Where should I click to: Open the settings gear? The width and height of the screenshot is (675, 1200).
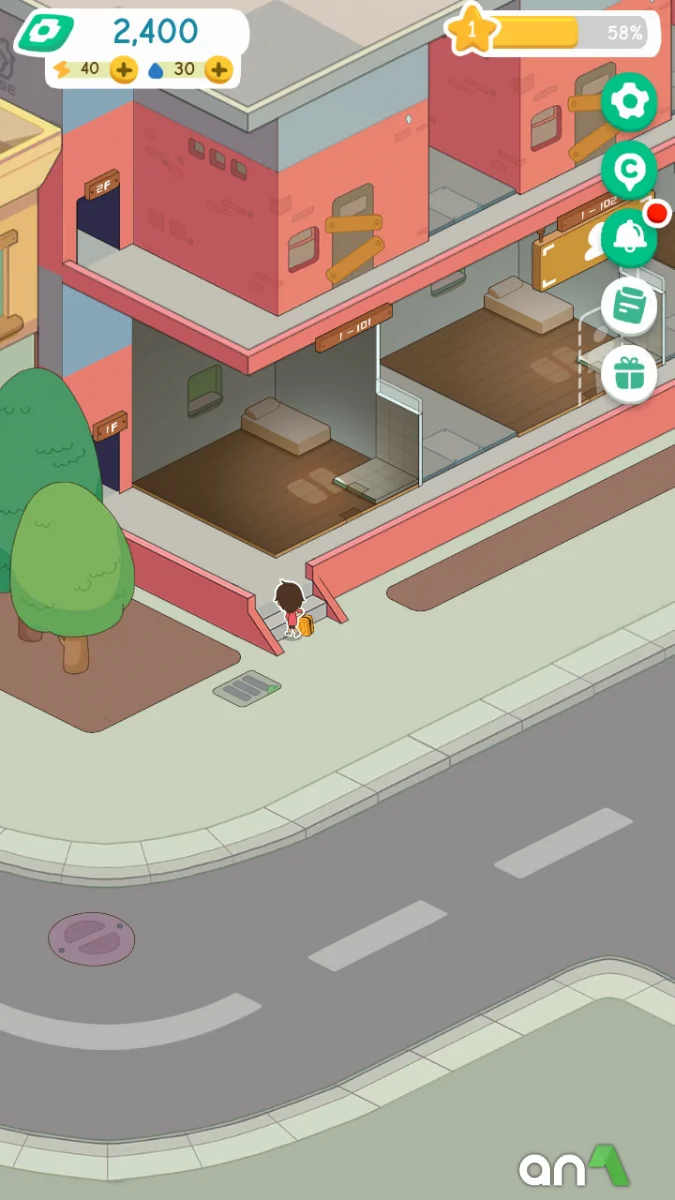(630, 101)
